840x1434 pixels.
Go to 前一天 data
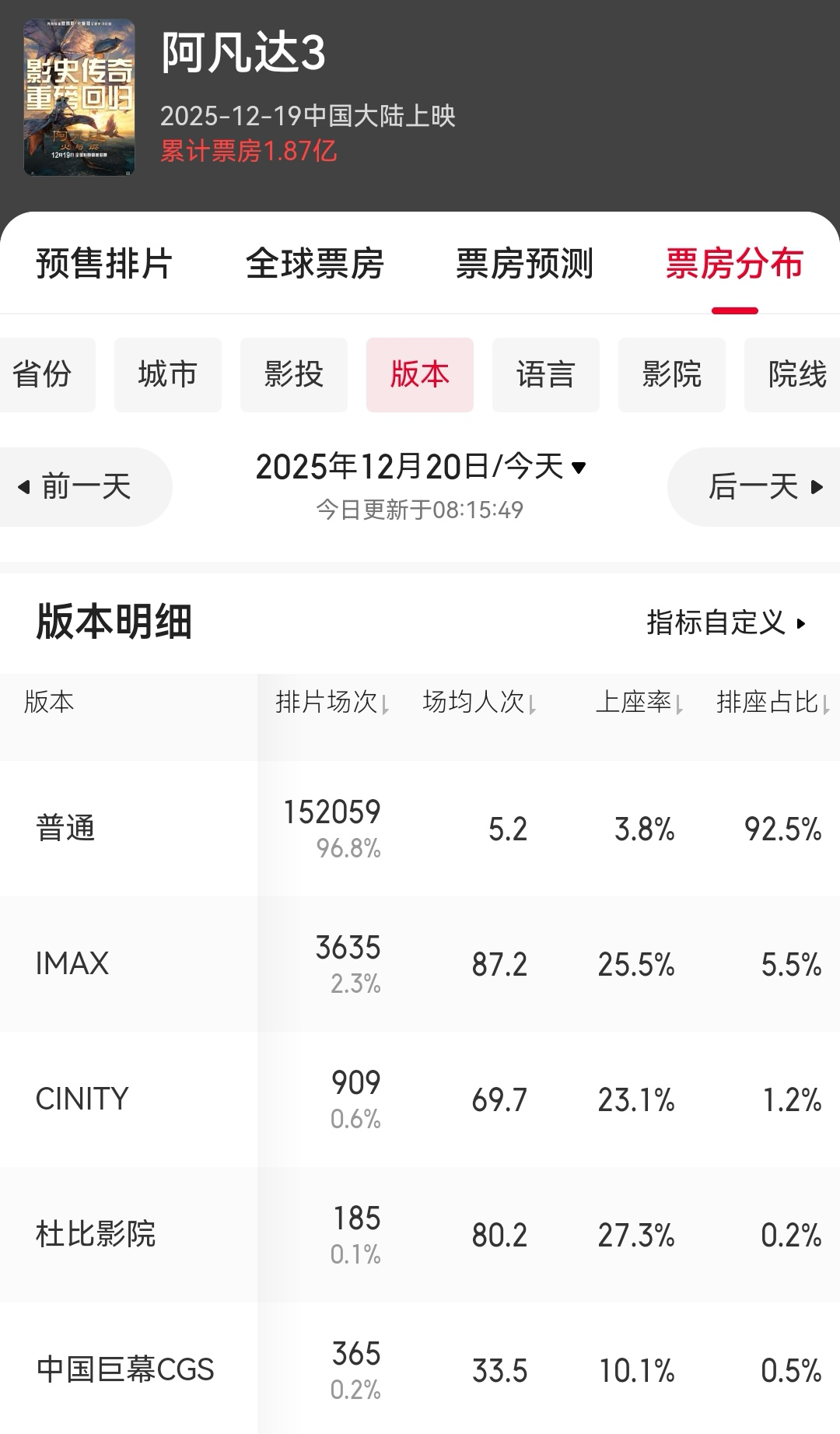pyautogui.click(x=76, y=487)
